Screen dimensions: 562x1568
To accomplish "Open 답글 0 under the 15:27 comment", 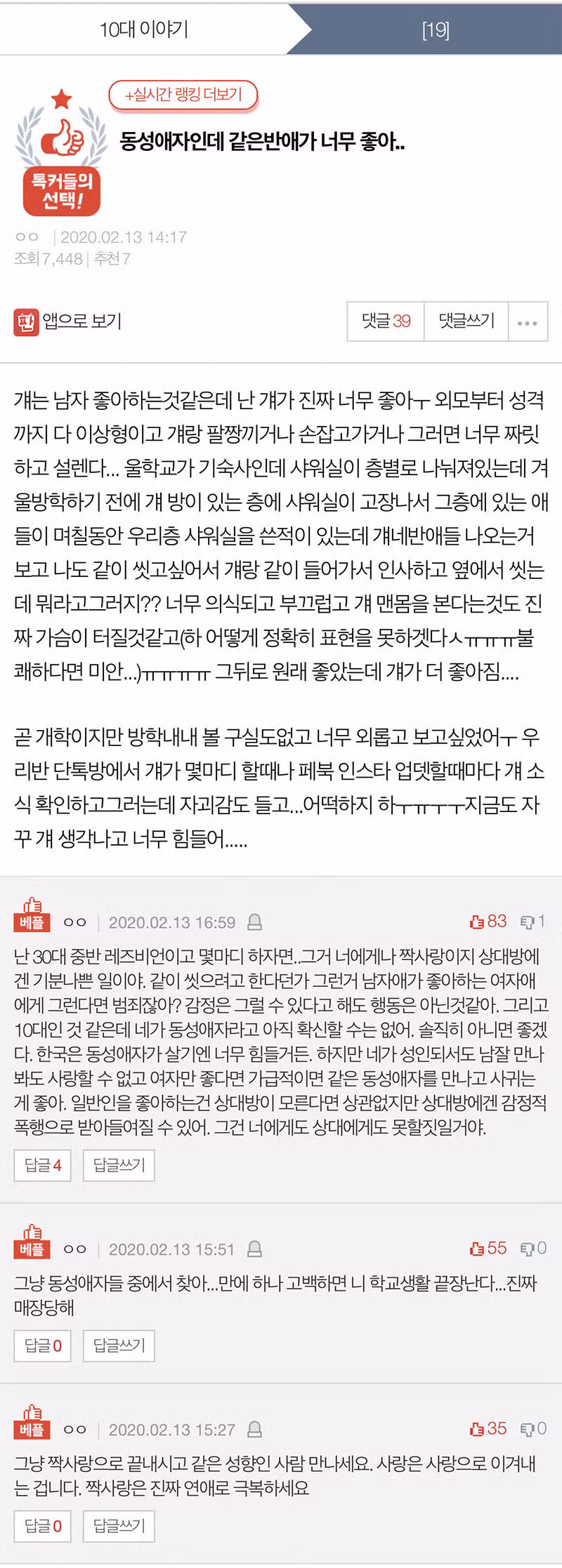I will [43, 1526].
